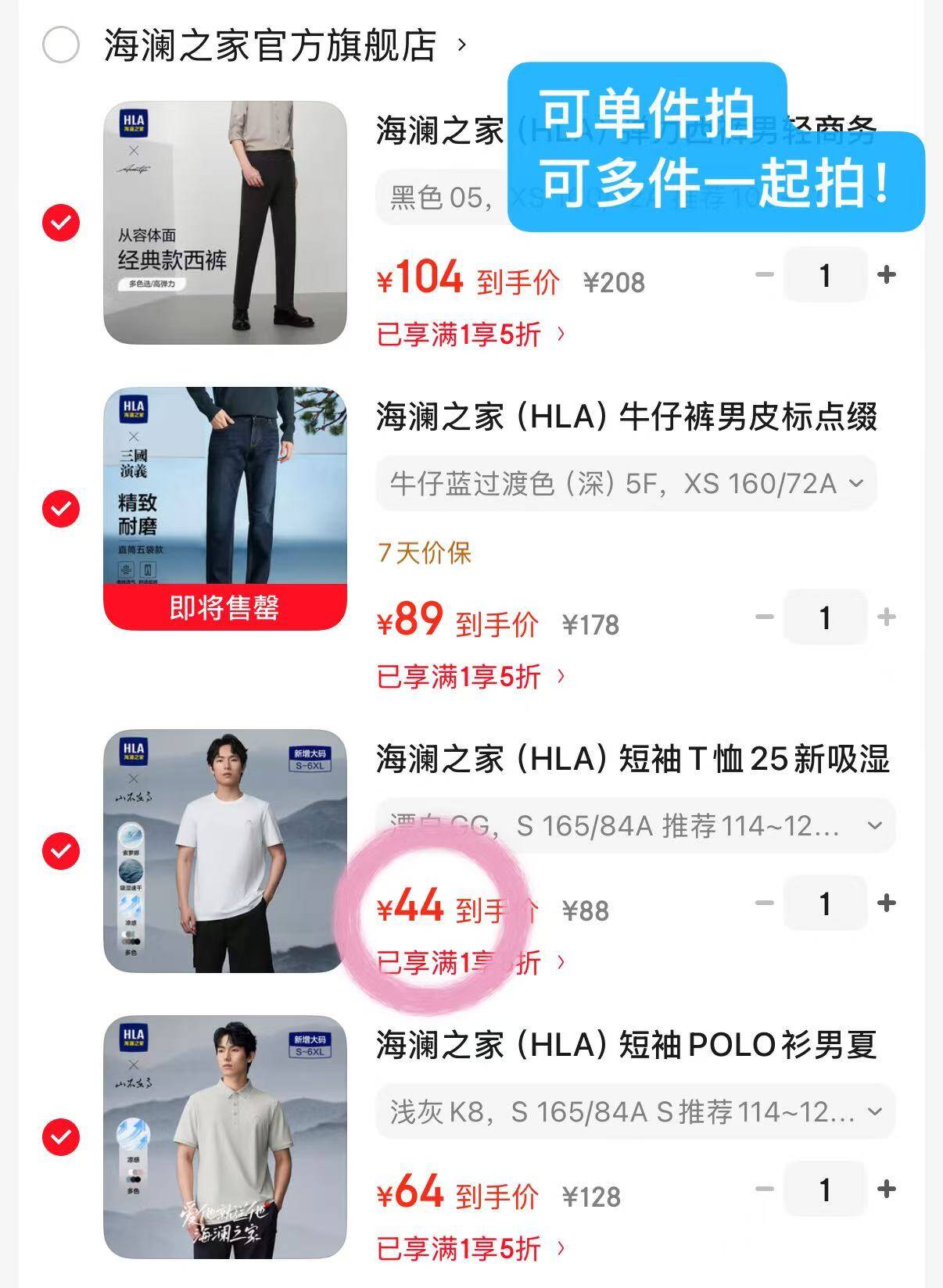943x1288 pixels.
Task: Change the 牛仔蓝过渡色 size option
Action: point(626,484)
